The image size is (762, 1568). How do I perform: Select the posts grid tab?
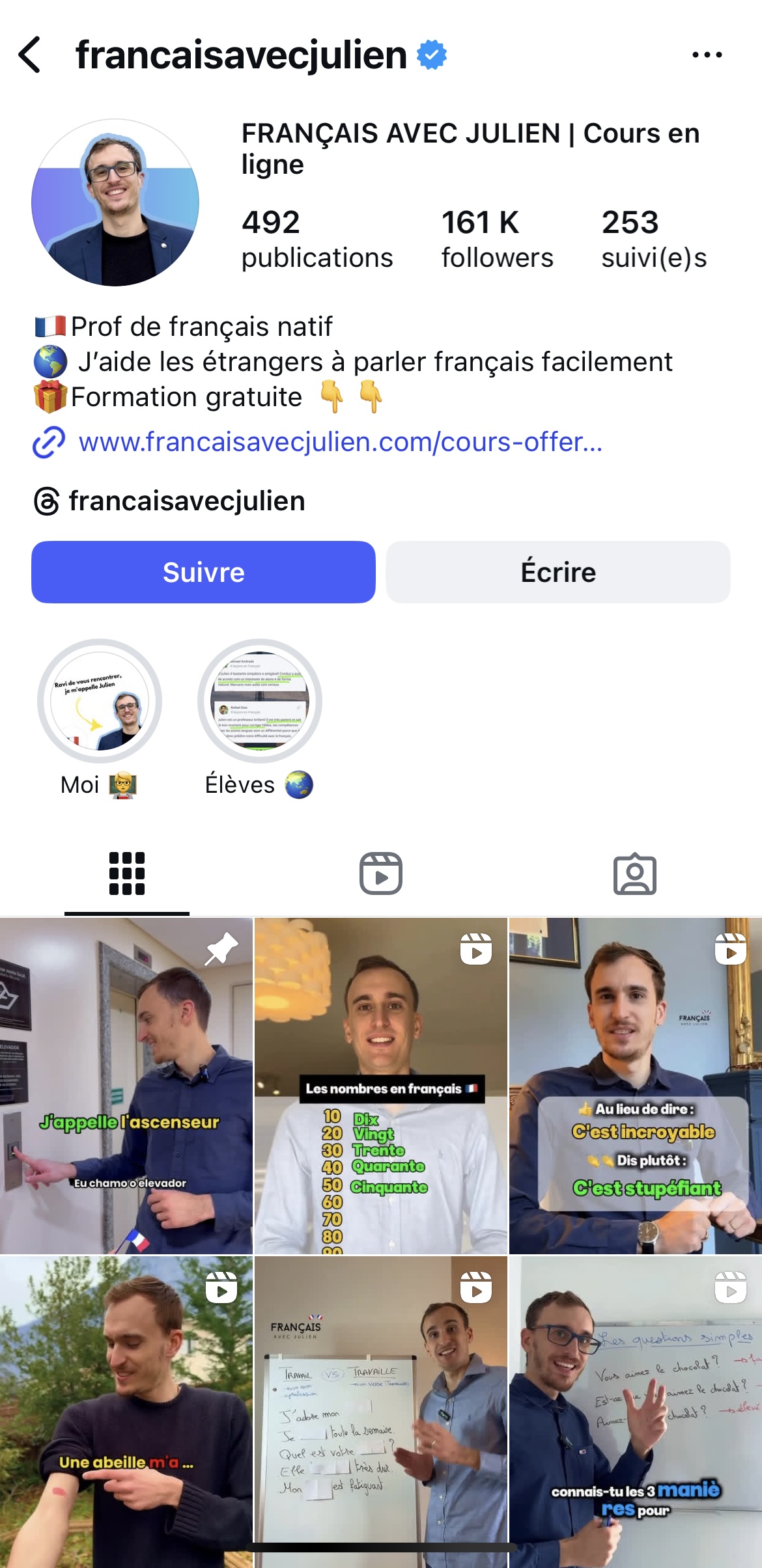(127, 873)
